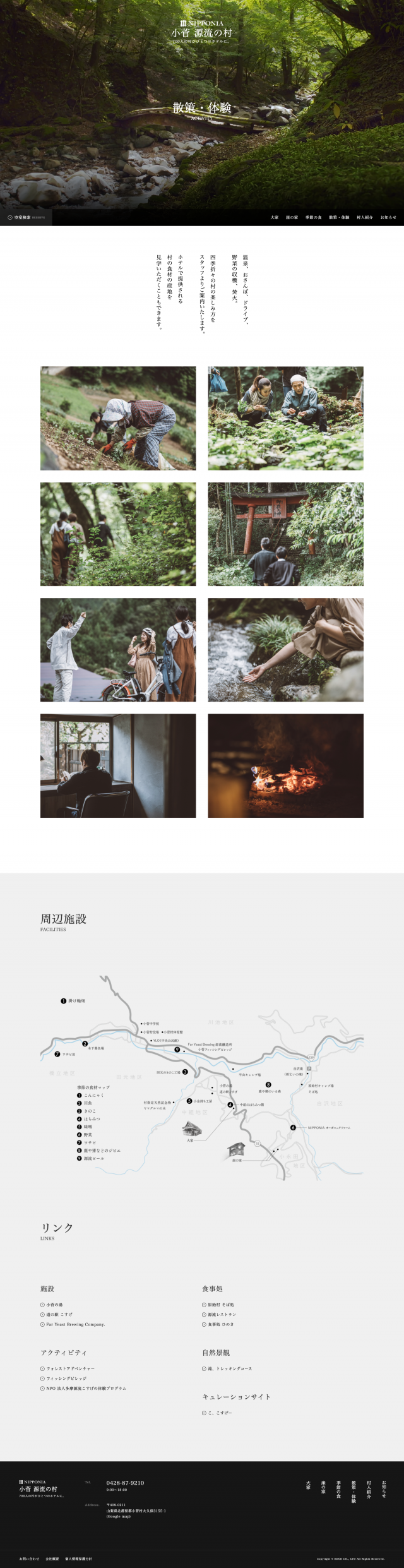Screen dimensions: 404x1568
Task: Go to 大家 in top navigation
Action: 275,217
